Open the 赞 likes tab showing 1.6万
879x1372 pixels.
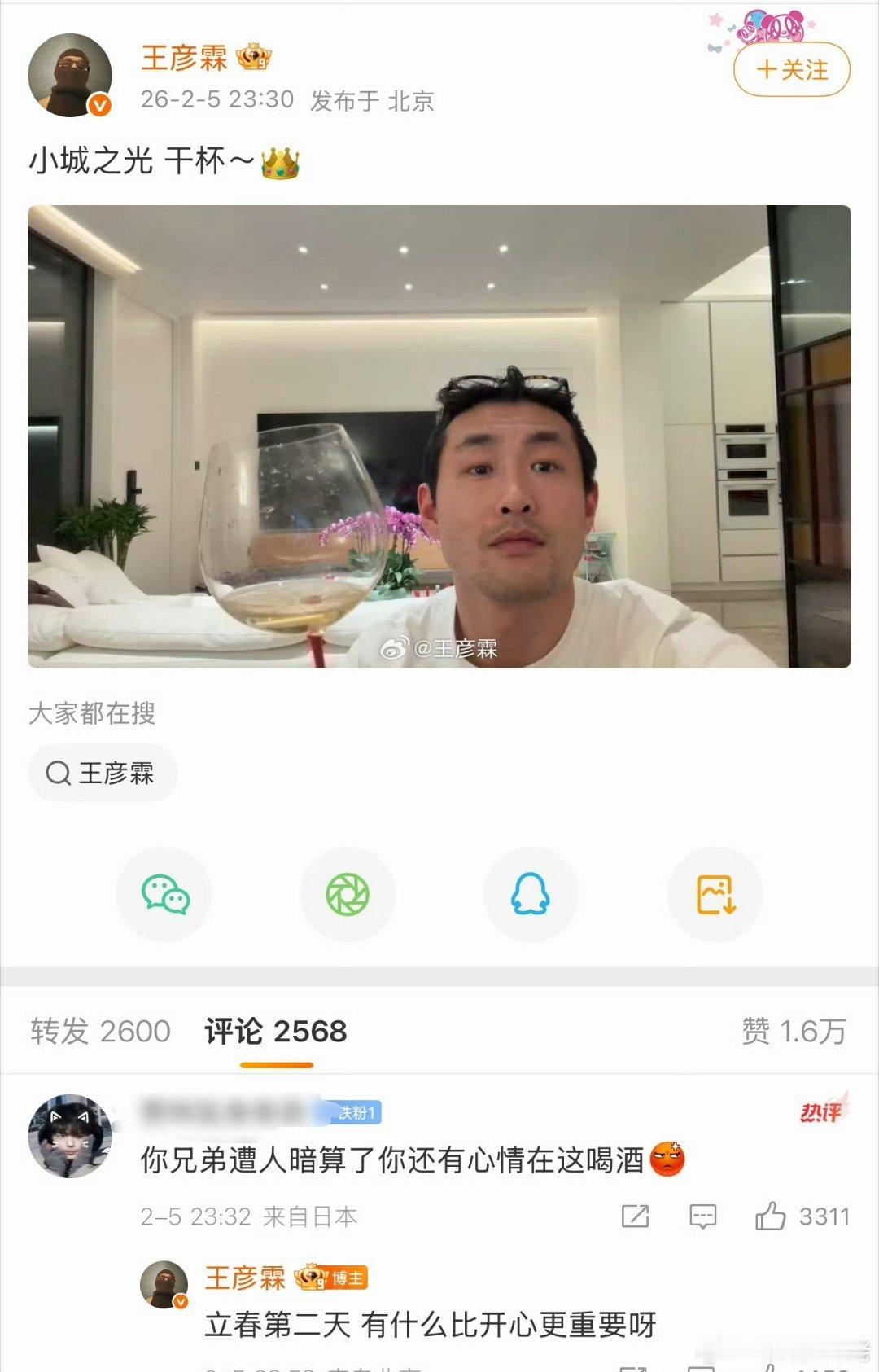click(794, 1029)
